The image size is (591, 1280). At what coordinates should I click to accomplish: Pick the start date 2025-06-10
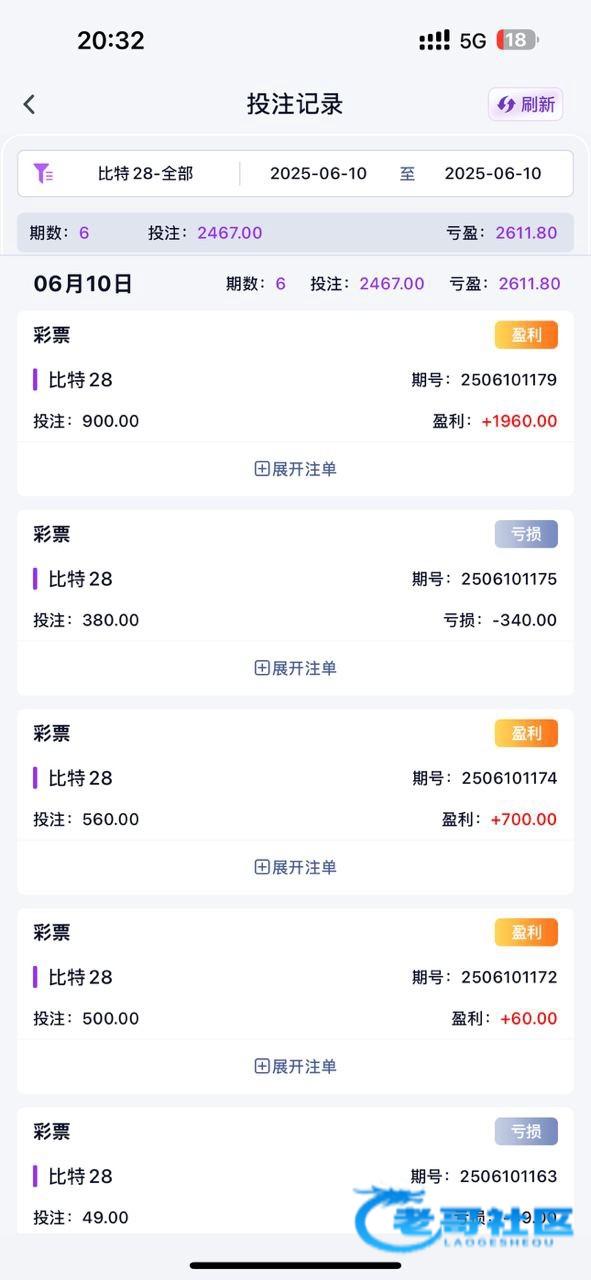(x=318, y=173)
